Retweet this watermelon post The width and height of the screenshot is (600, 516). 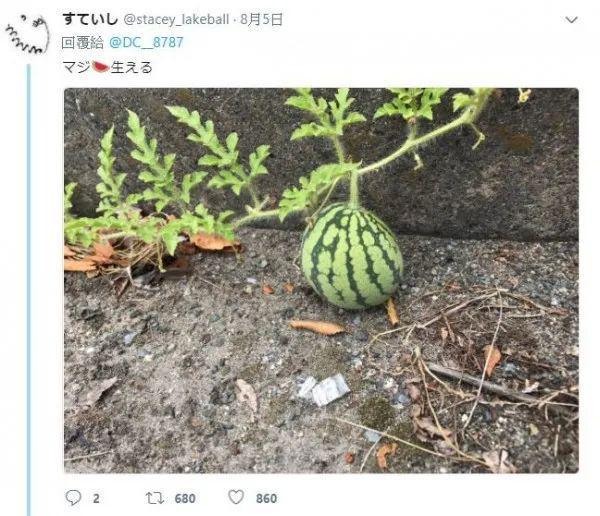point(155,497)
